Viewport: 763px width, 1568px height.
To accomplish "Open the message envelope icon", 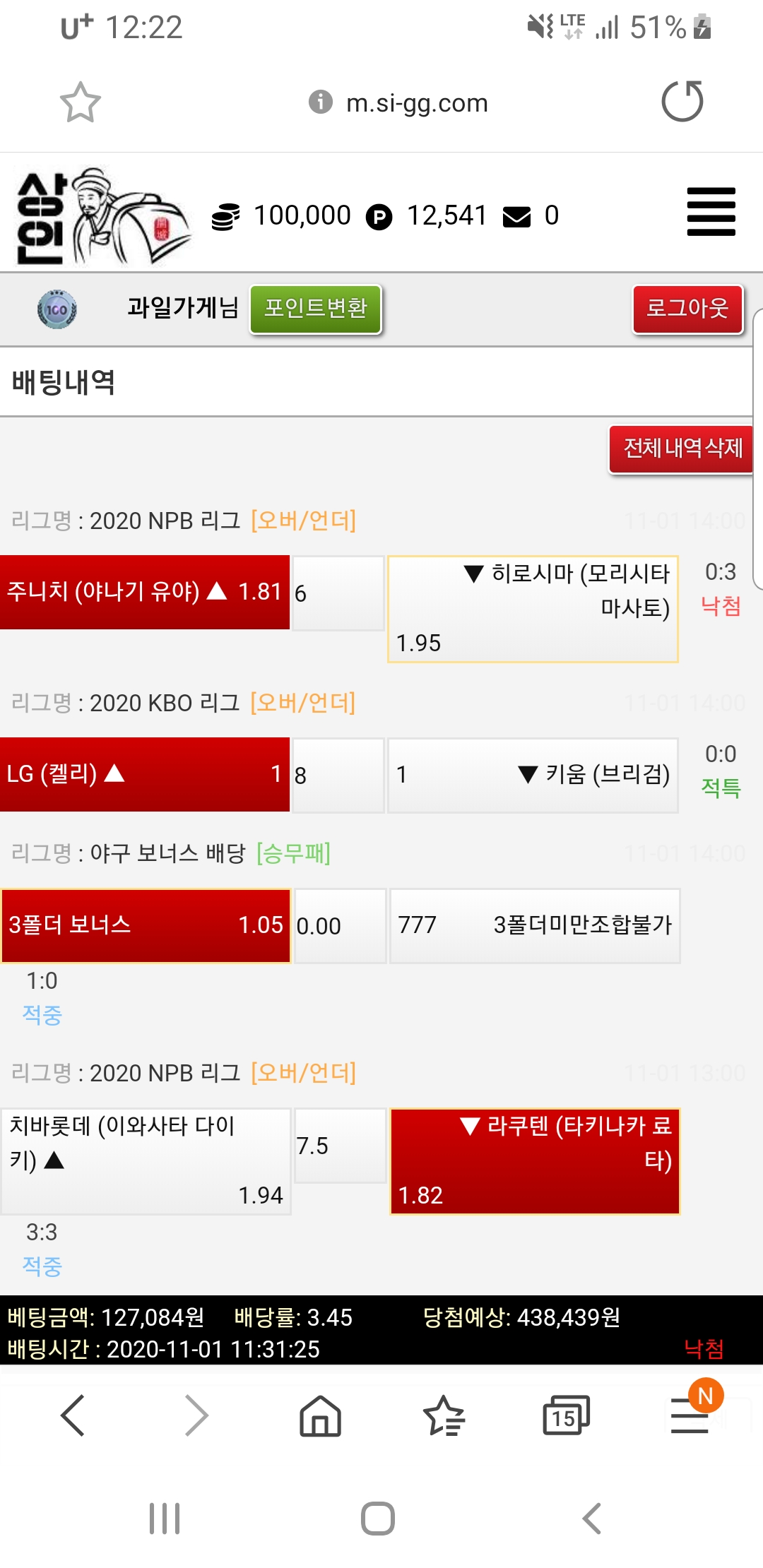I will tap(516, 216).
